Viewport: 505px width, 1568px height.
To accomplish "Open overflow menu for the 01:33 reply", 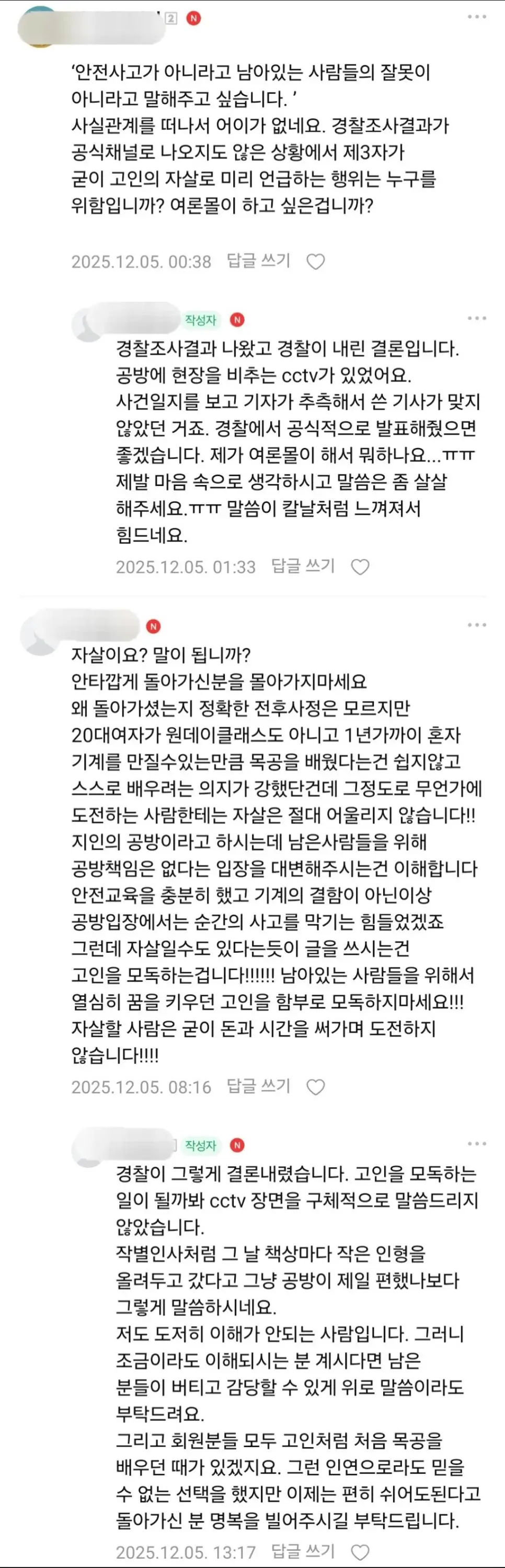I will click(x=476, y=318).
